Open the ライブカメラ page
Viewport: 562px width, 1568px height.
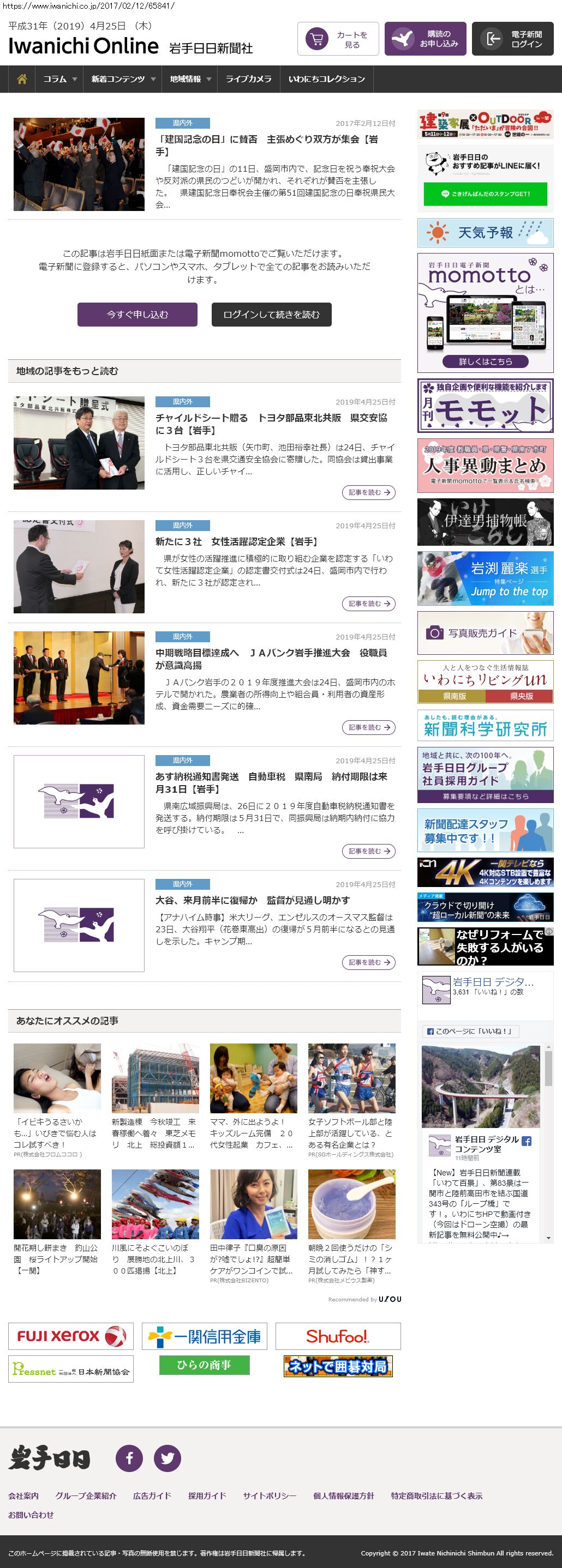pos(248,79)
